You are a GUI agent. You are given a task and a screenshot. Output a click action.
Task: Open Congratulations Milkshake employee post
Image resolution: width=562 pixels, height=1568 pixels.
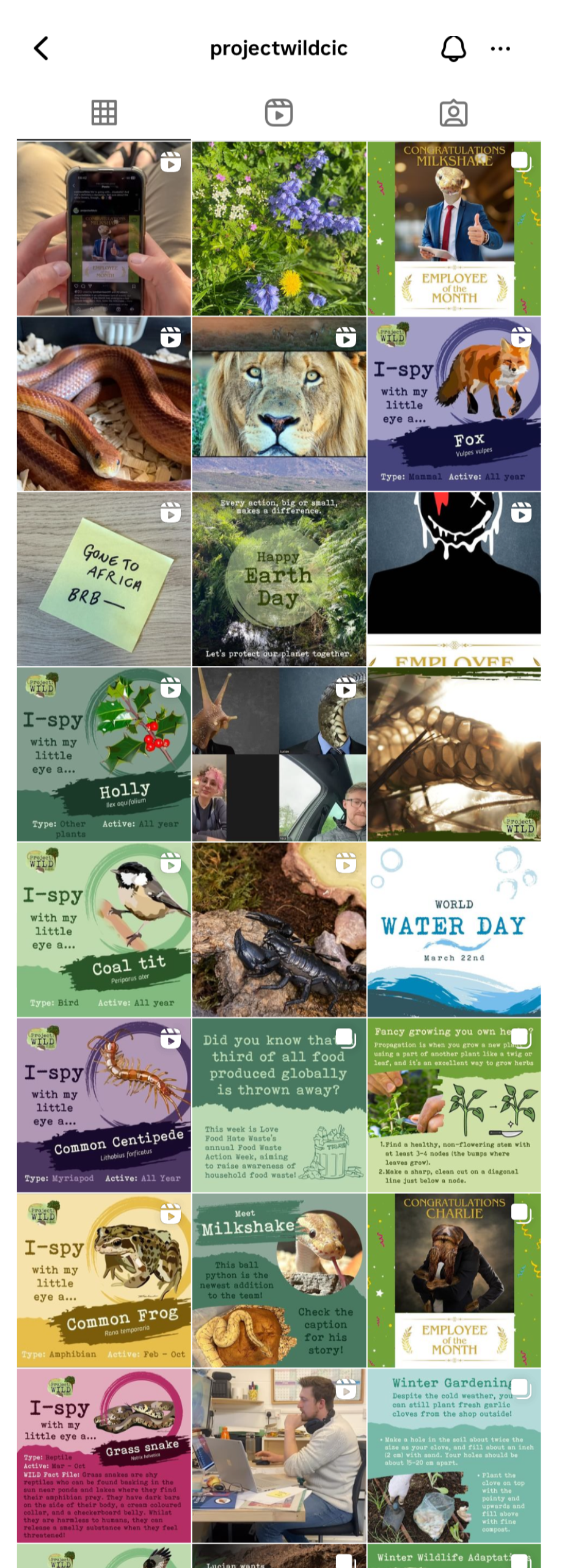[x=453, y=228]
